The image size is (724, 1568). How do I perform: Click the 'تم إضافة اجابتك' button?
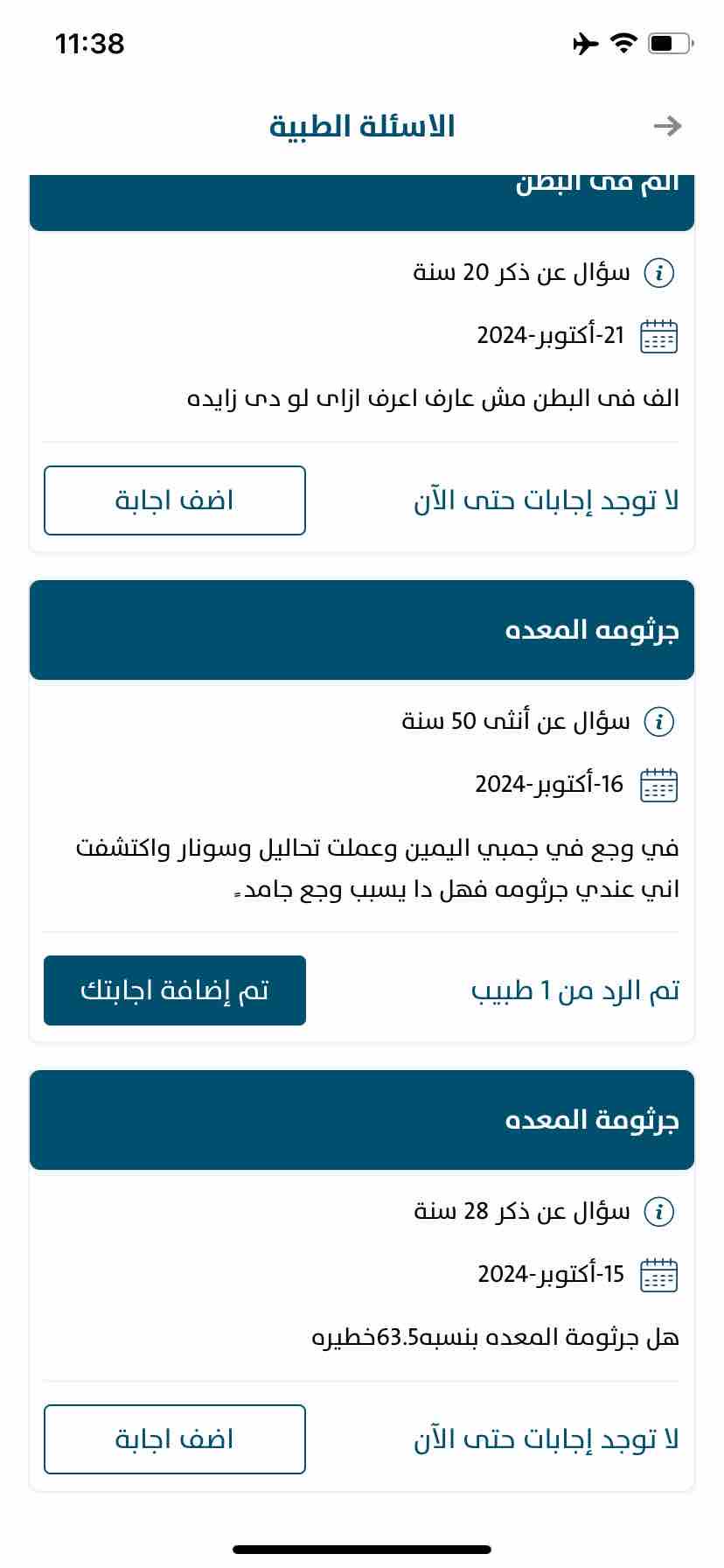pyautogui.click(x=174, y=990)
